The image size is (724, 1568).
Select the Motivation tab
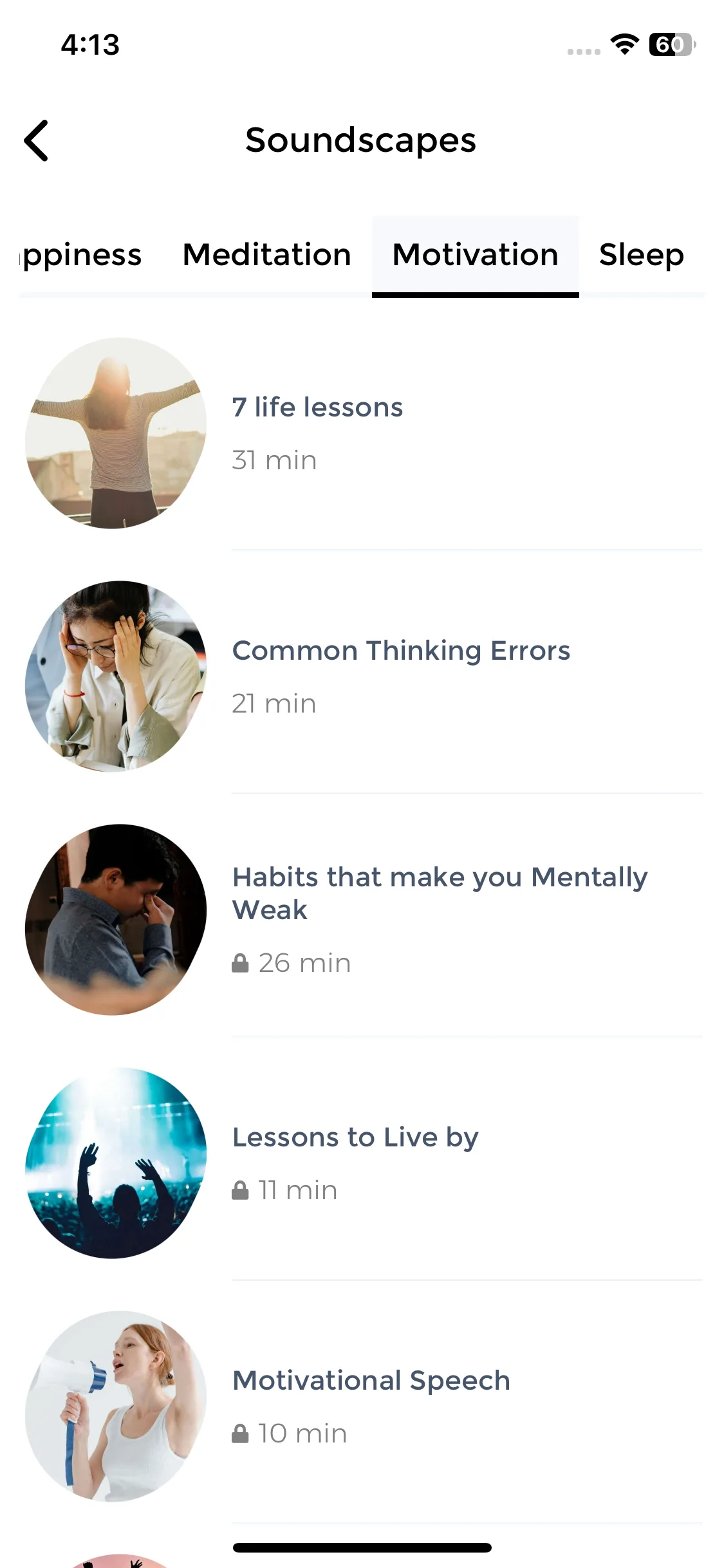(475, 255)
